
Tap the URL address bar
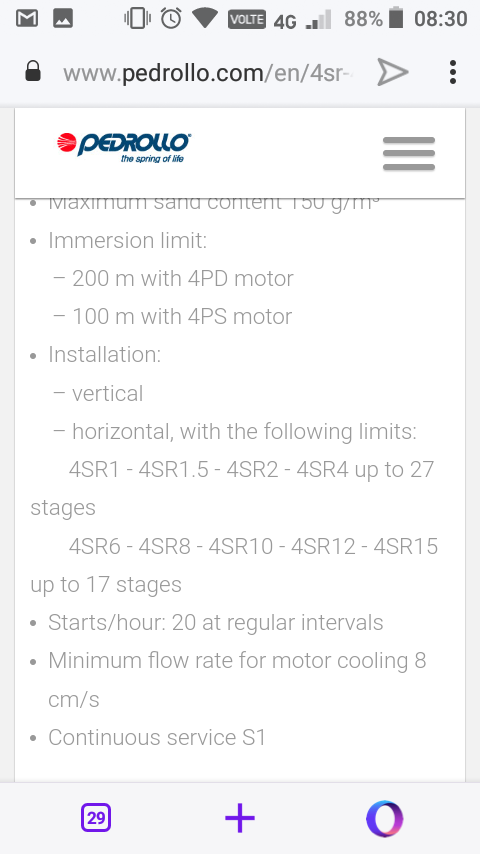click(x=207, y=72)
